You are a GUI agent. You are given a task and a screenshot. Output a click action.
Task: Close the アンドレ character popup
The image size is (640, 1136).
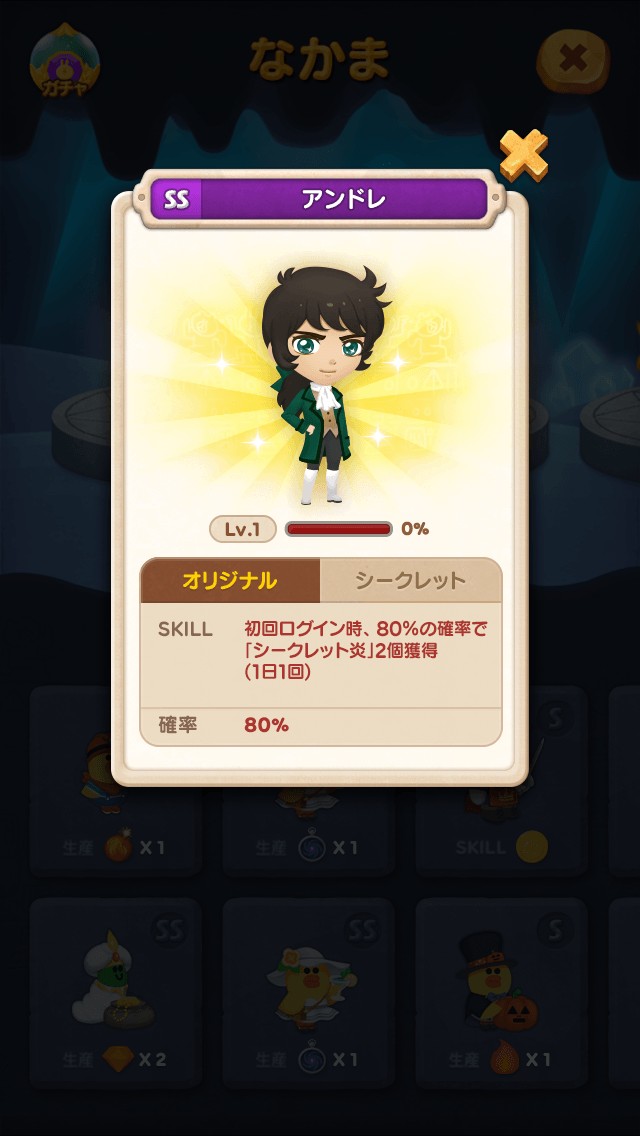point(523,155)
